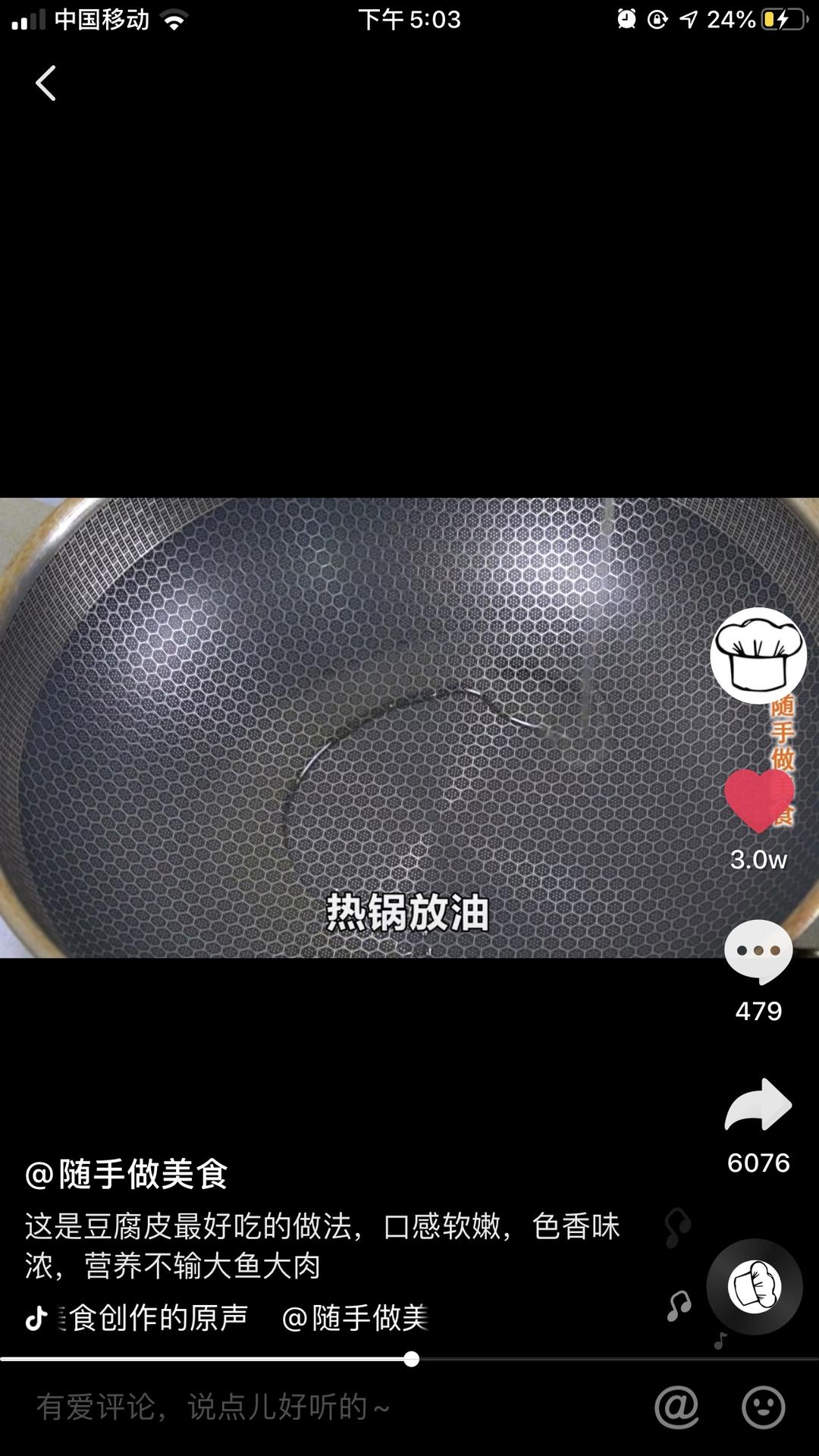Open the @随手做美食 username link
819x1456 pixels.
(127, 1175)
